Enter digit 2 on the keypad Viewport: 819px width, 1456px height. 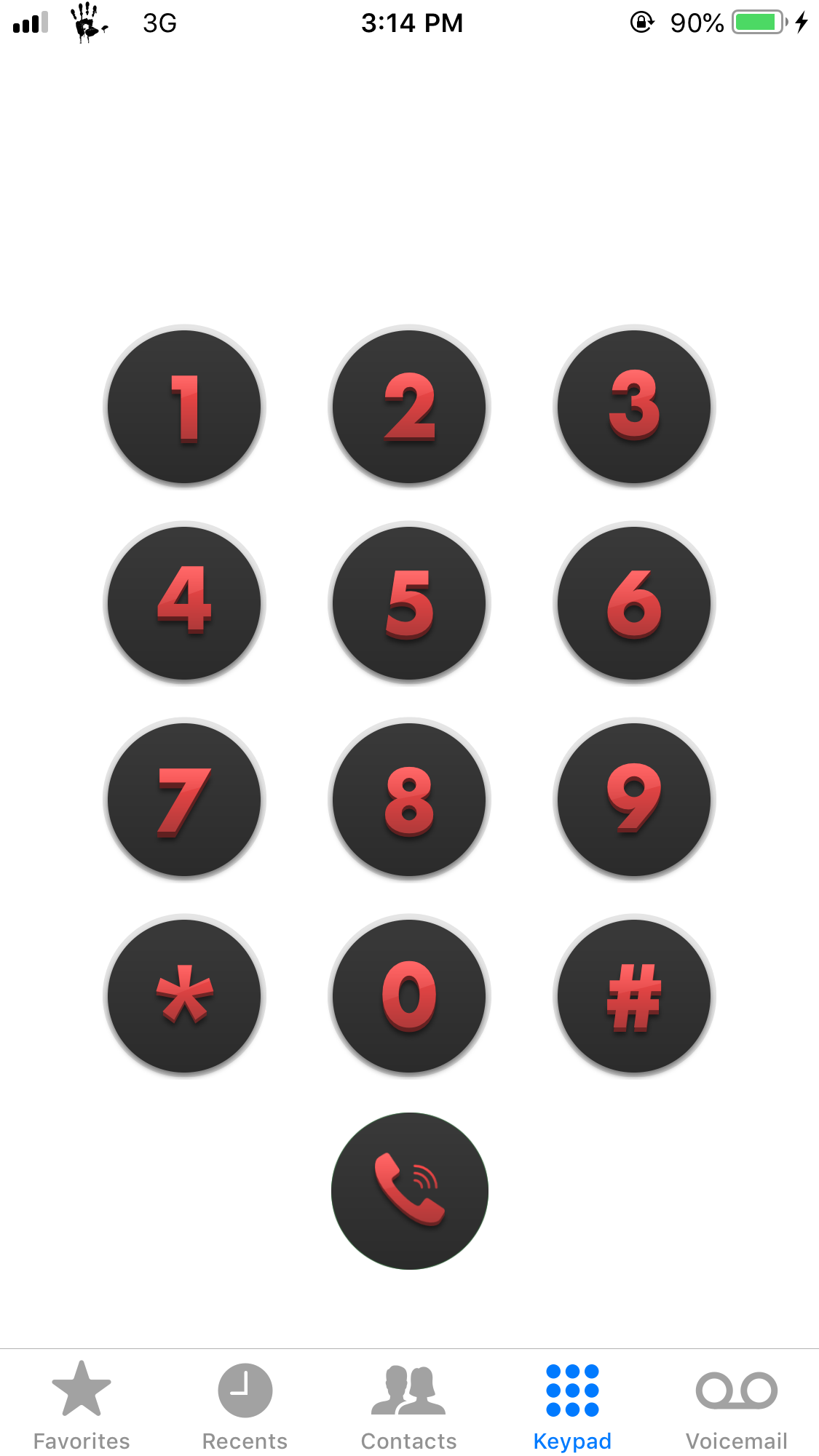coord(409,407)
